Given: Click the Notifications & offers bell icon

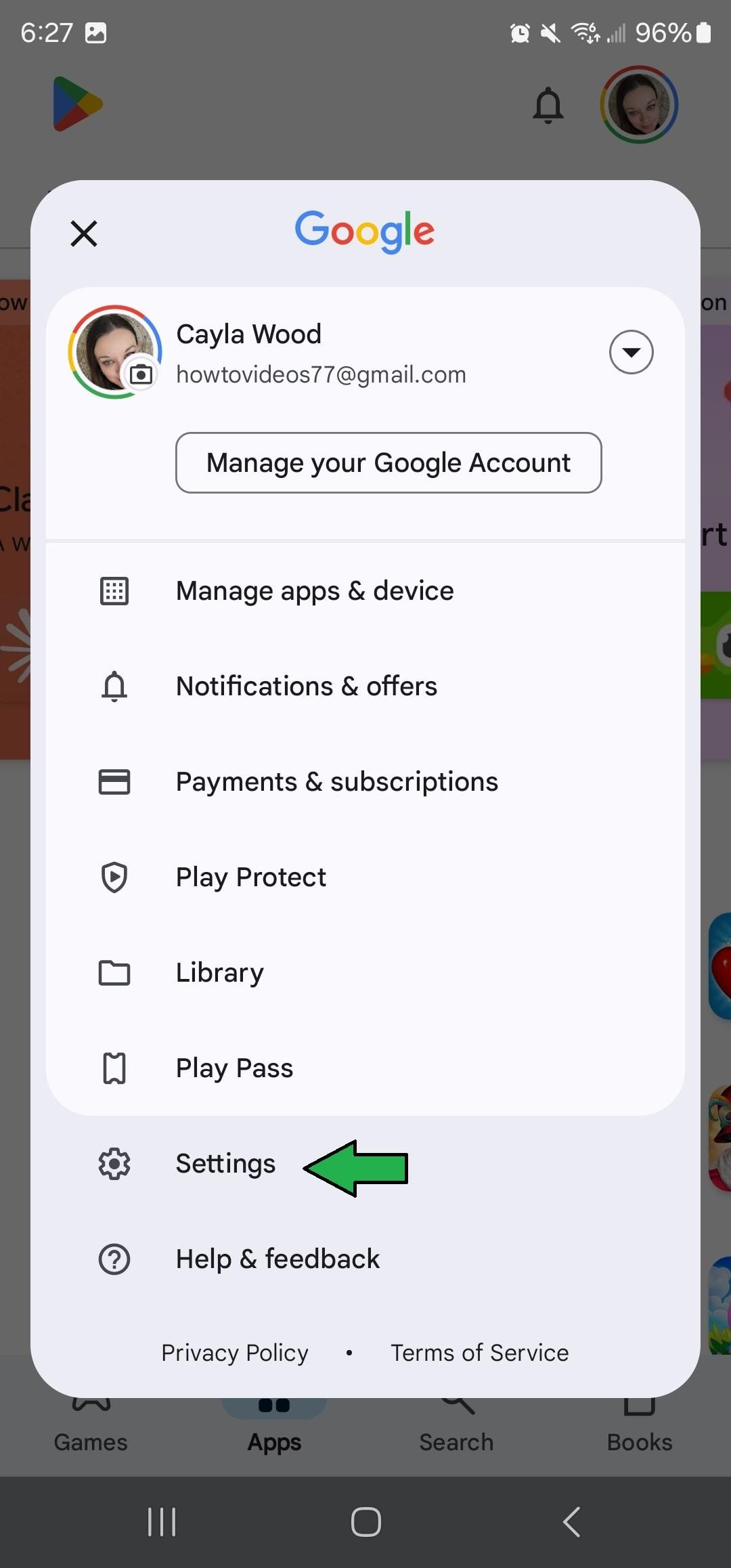Looking at the screenshot, I should point(114,686).
